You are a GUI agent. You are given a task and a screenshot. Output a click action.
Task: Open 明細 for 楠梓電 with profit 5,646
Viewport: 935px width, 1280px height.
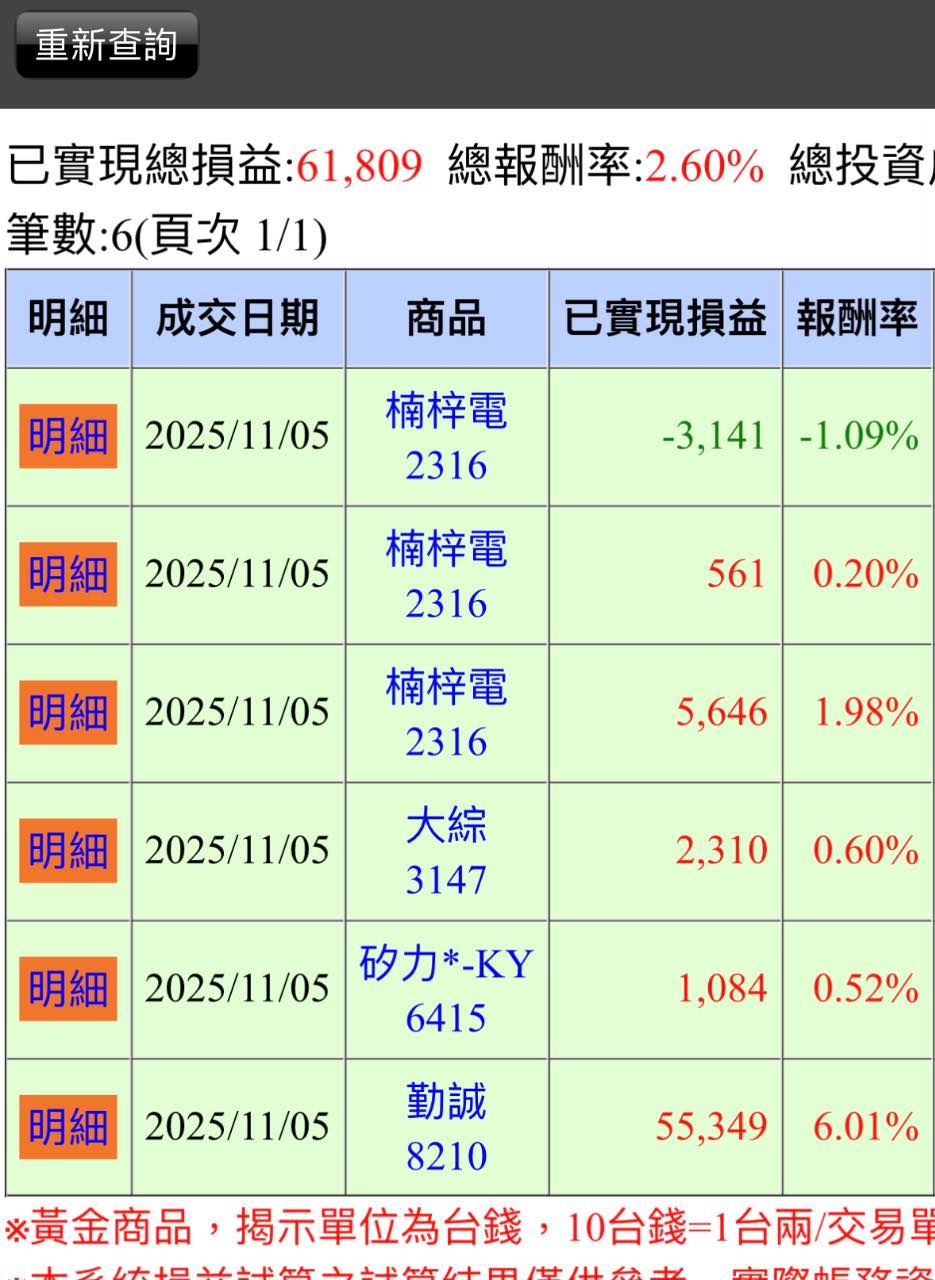68,712
